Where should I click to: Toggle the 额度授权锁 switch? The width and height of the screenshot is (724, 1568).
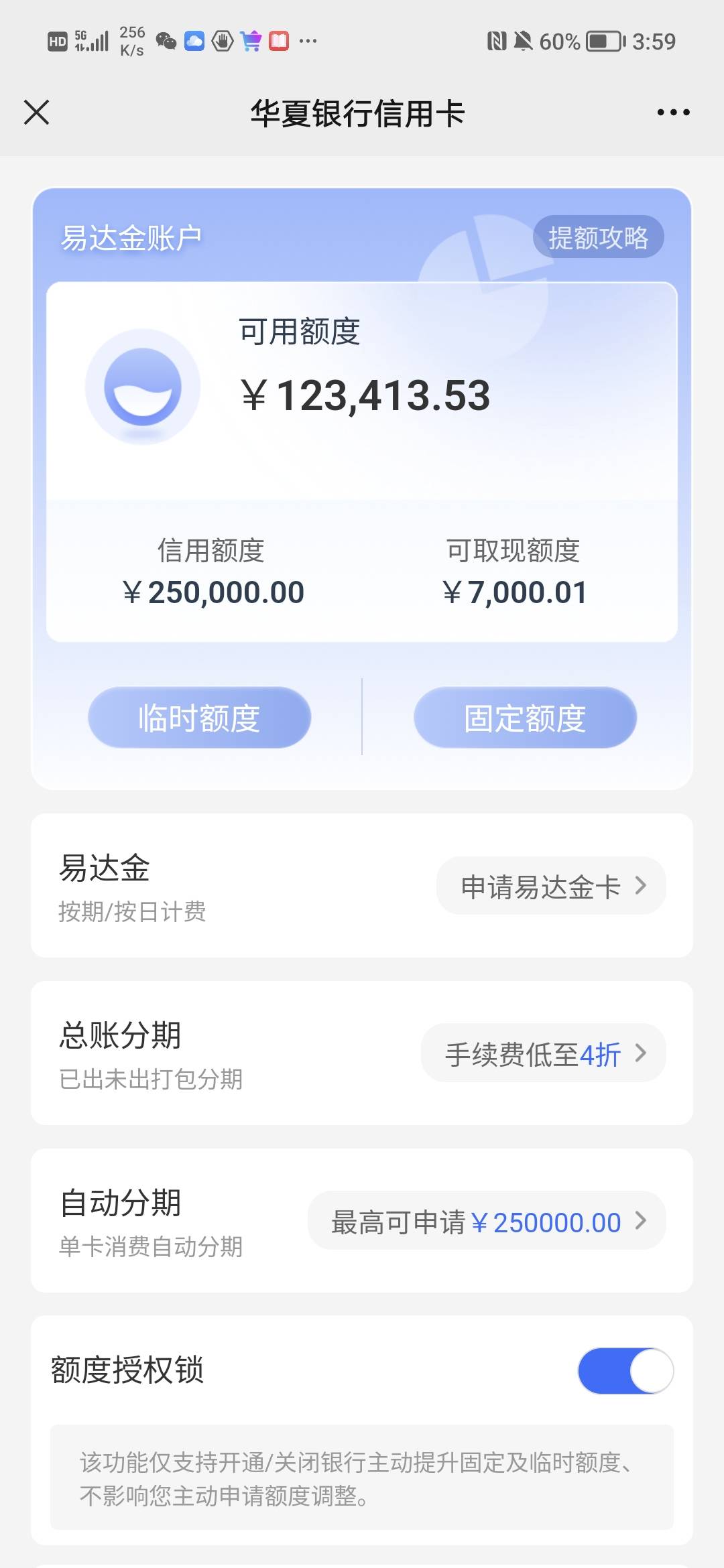[625, 1371]
